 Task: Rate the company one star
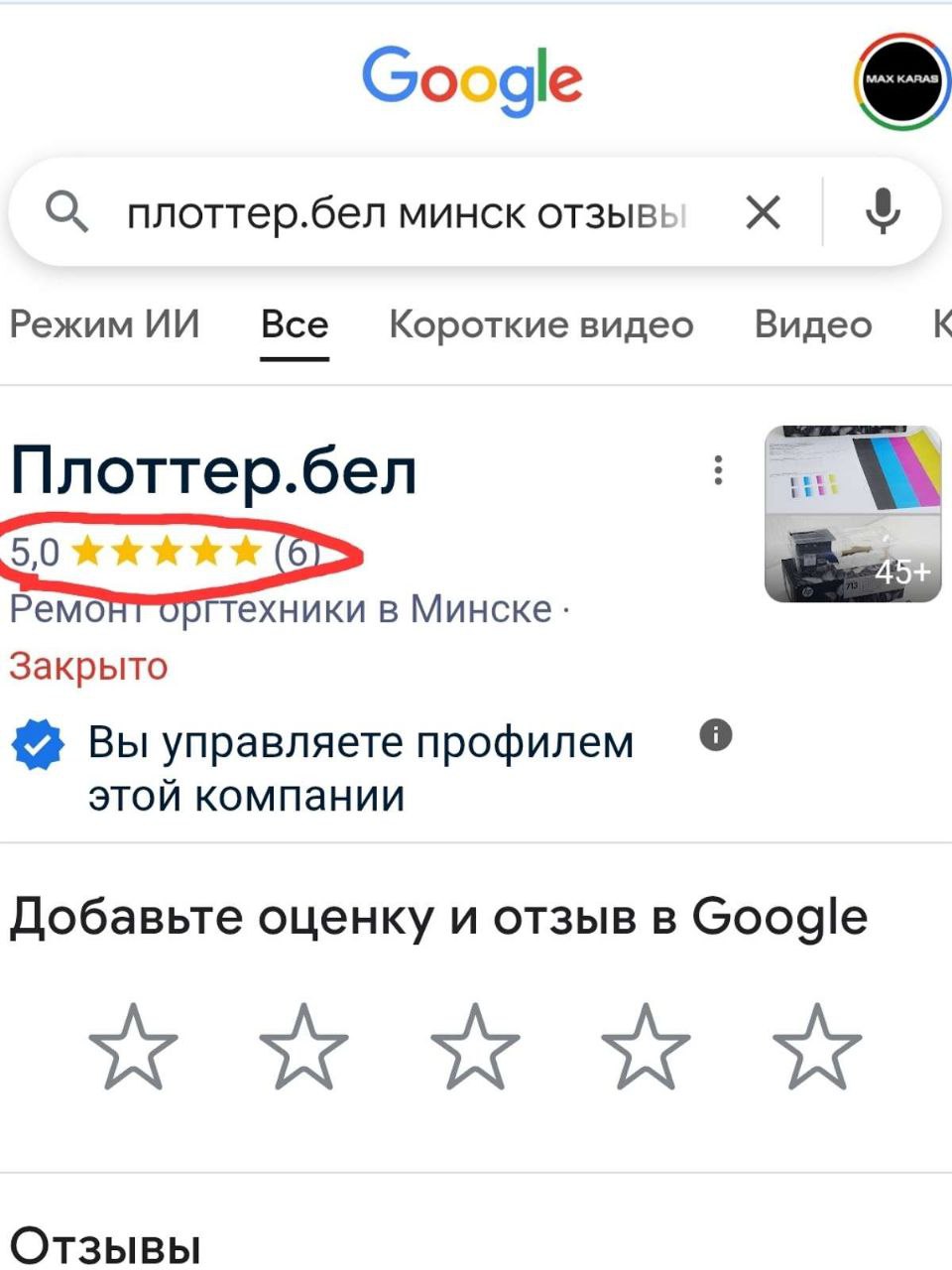[x=133, y=1047]
